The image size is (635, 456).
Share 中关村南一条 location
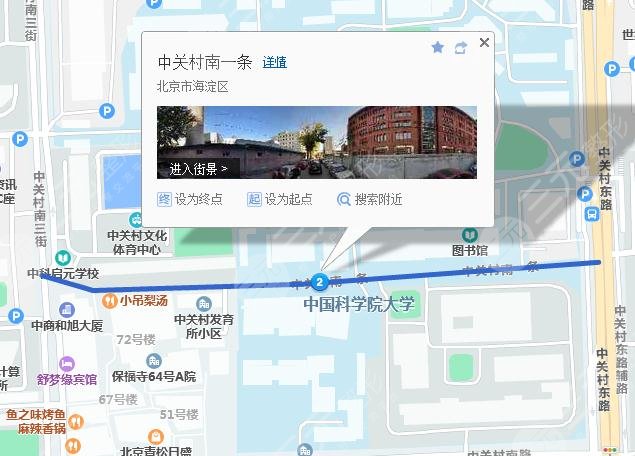pyautogui.click(x=461, y=47)
